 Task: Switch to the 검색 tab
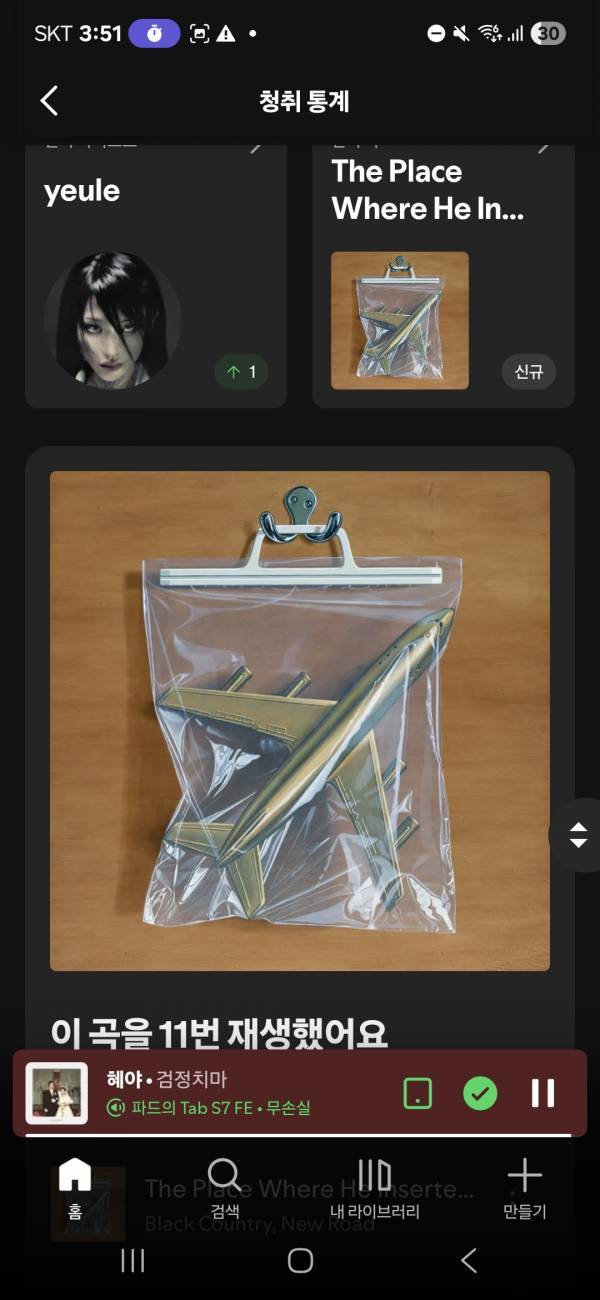point(224,1188)
